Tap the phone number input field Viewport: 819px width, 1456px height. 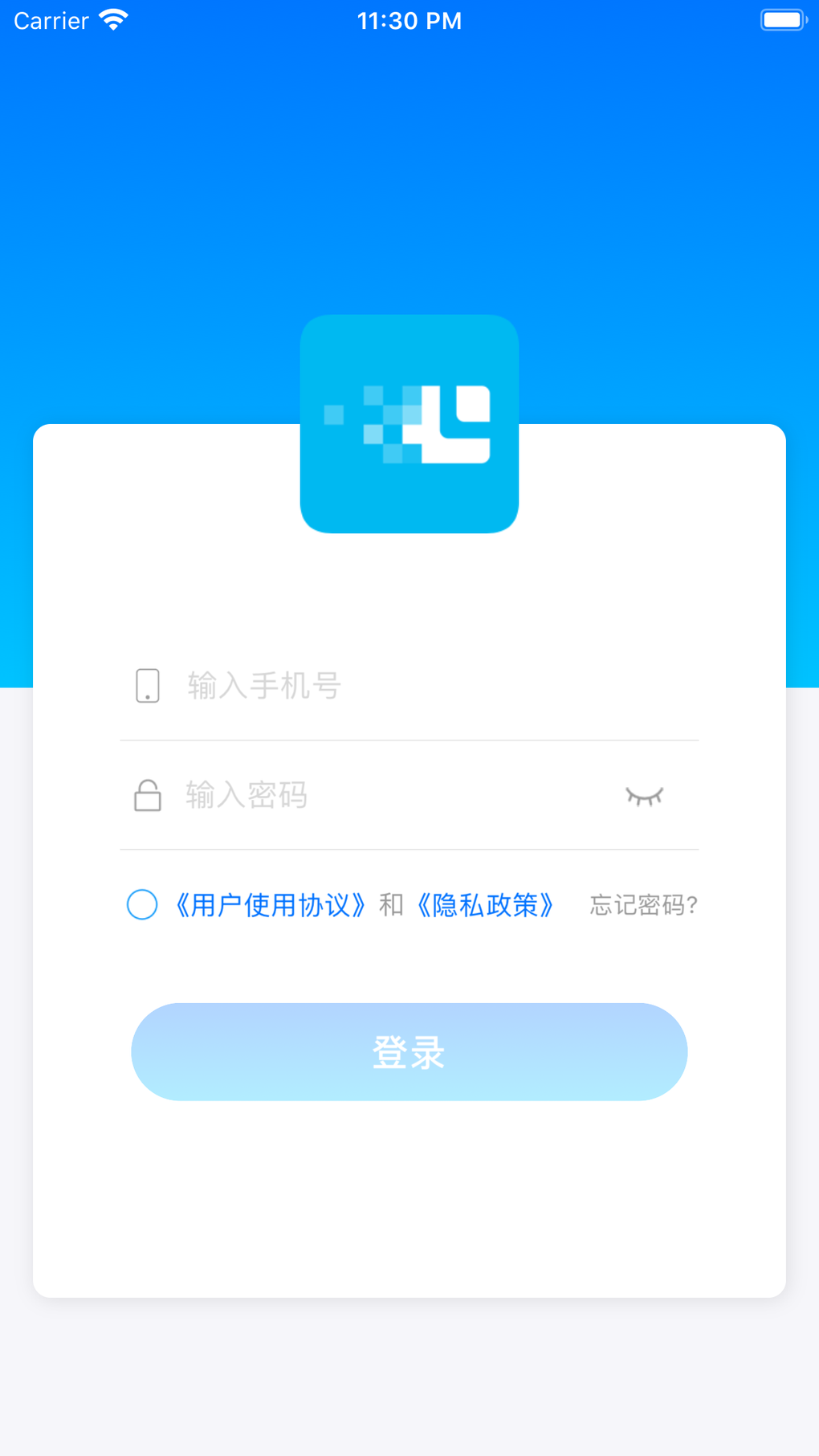[x=434, y=687]
